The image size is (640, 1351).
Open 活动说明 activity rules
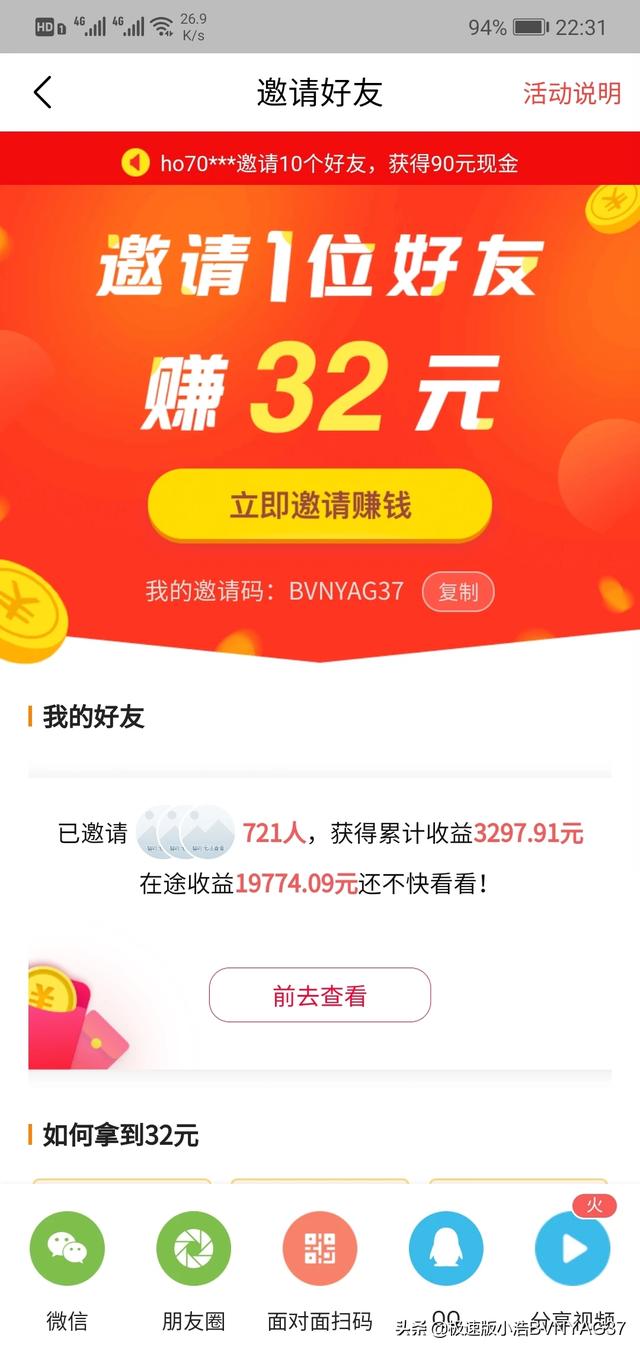coord(572,93)
